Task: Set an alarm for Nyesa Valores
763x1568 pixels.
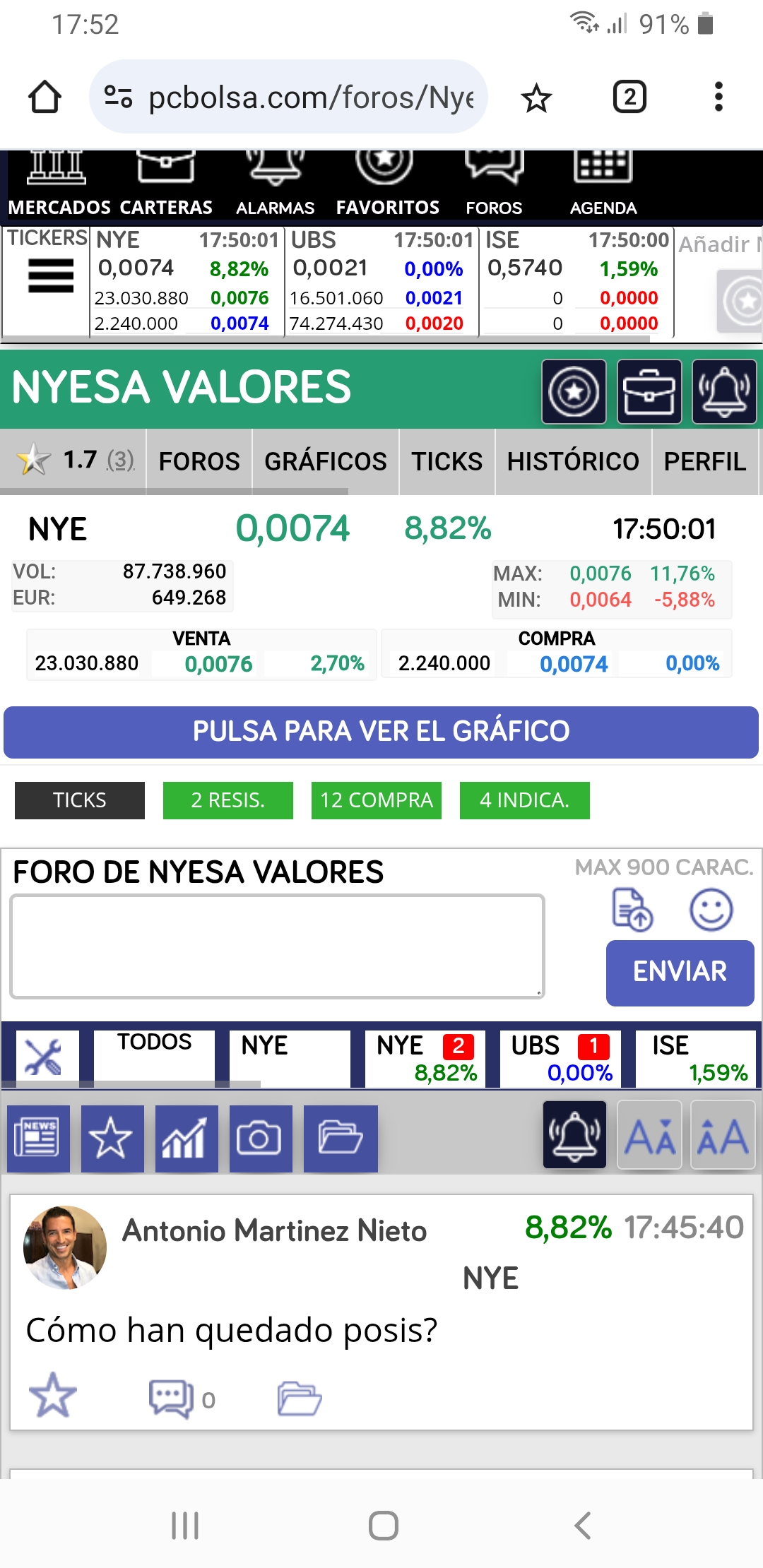Action: click(725, 392)
